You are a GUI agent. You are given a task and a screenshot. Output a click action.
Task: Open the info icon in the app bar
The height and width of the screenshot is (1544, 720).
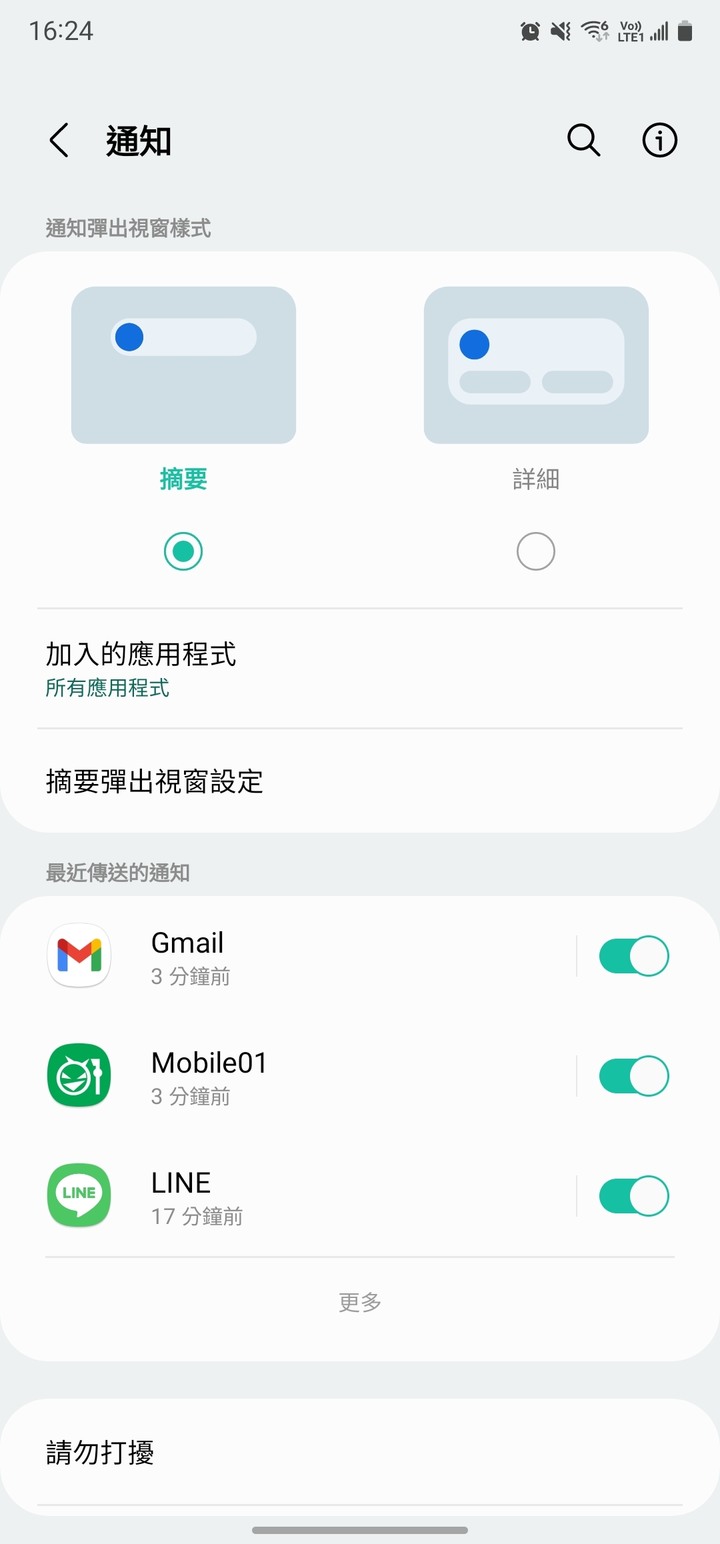[x=660, y=141]
